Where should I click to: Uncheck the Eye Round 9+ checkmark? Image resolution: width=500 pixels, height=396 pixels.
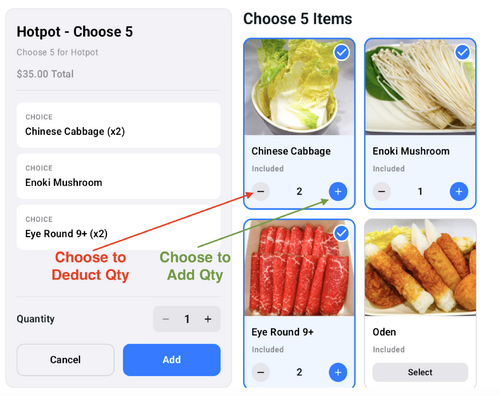(342, 233)
